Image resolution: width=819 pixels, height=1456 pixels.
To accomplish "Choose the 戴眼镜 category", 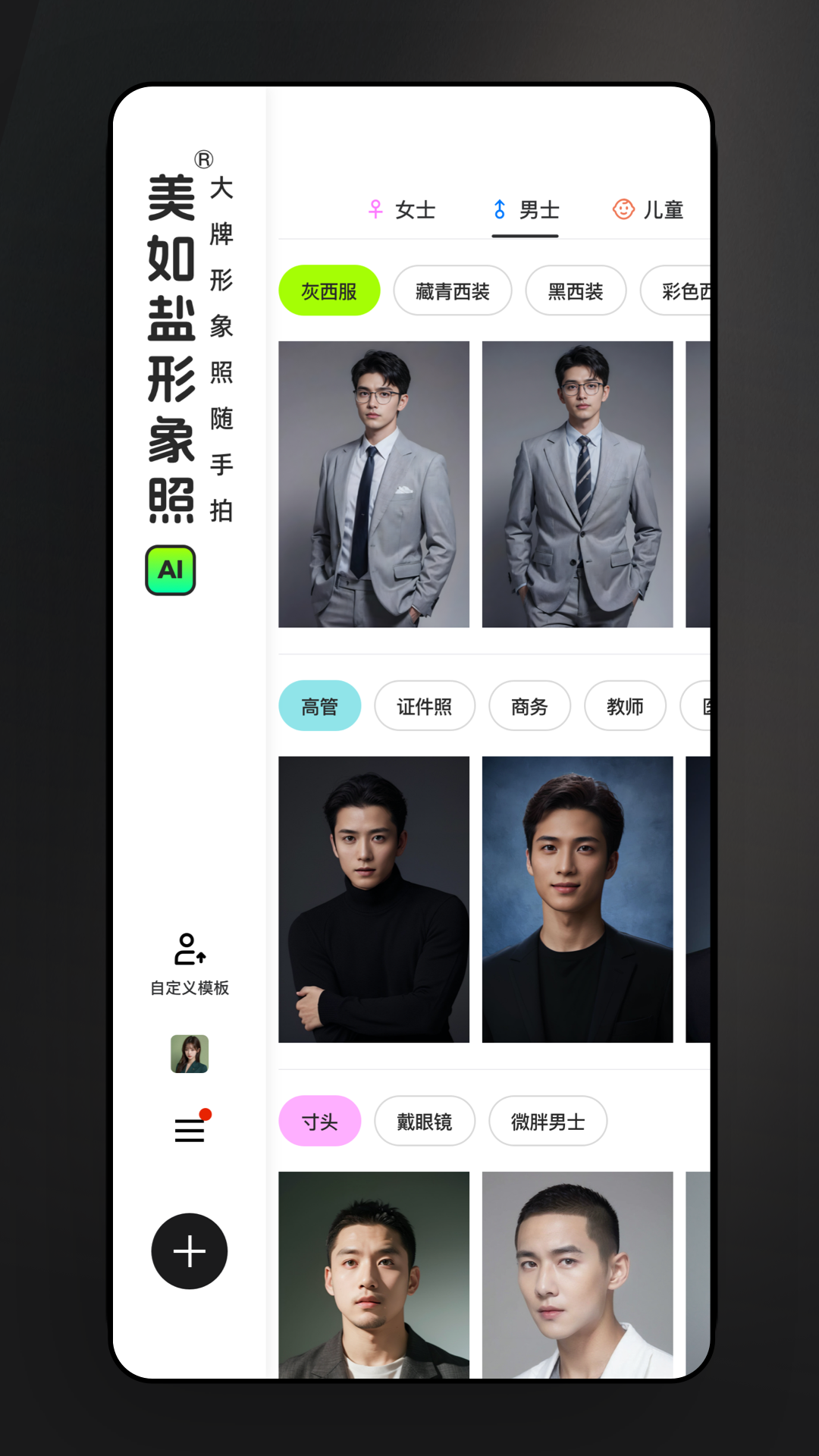I will click(425, 1121).
